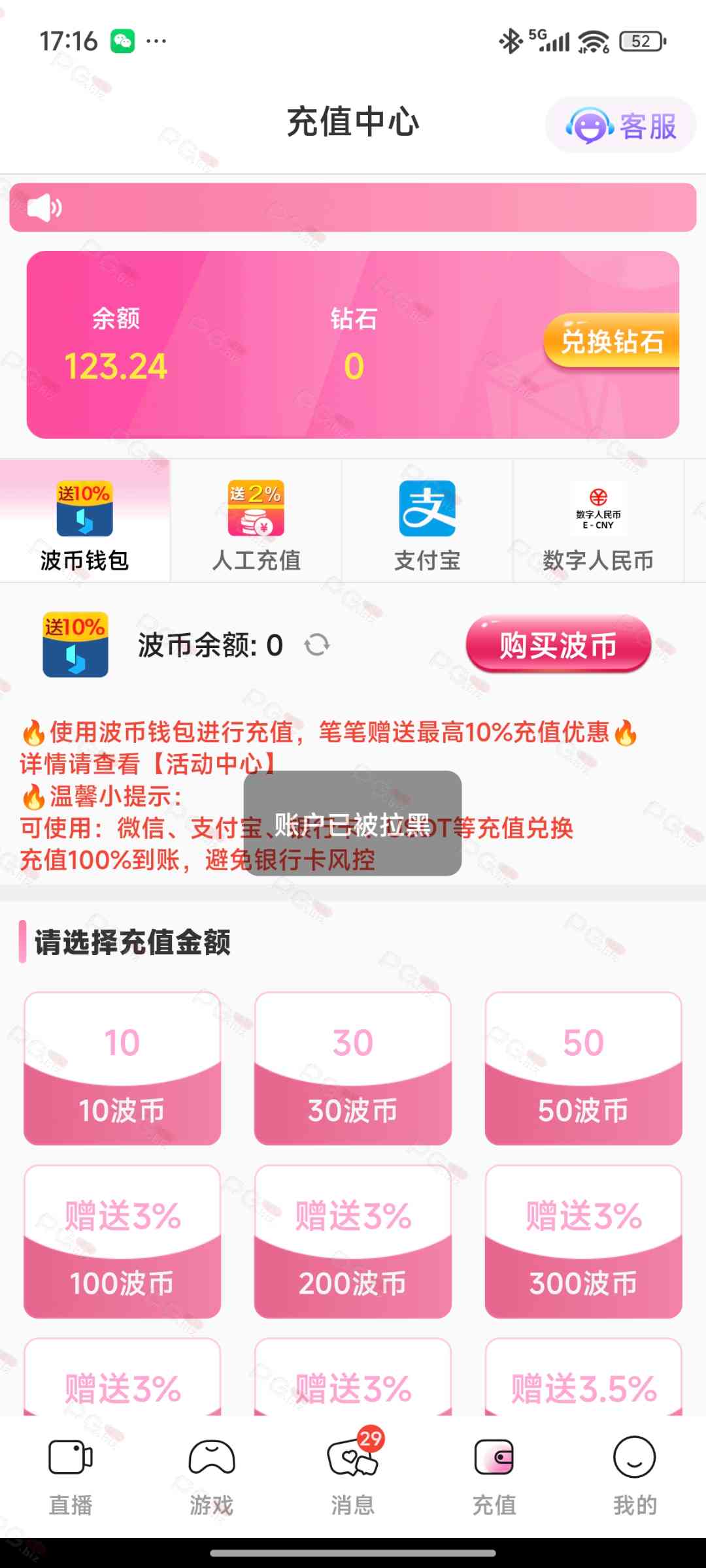Choose the 50波币 recharge amount

tap(583, 1069)
